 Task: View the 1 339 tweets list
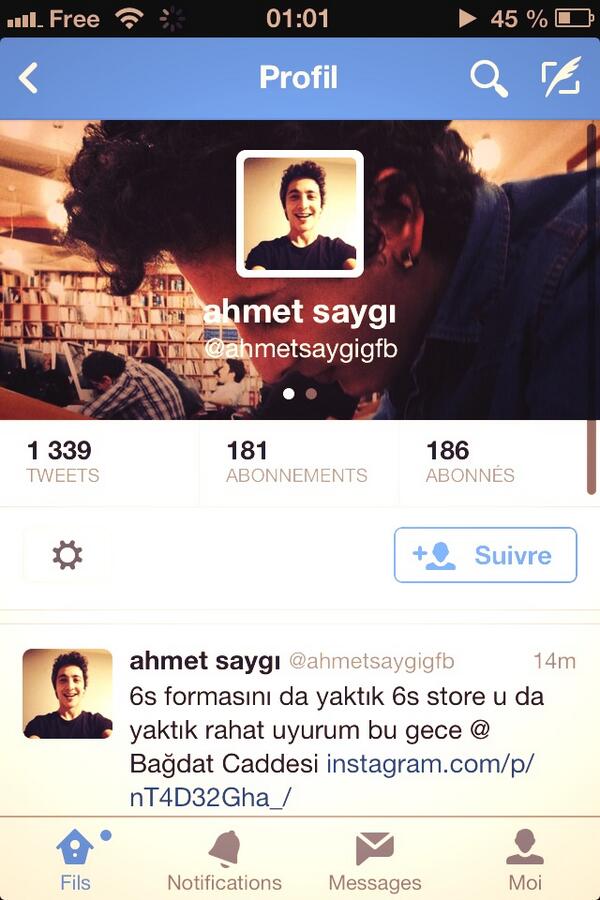pos(64,462)
